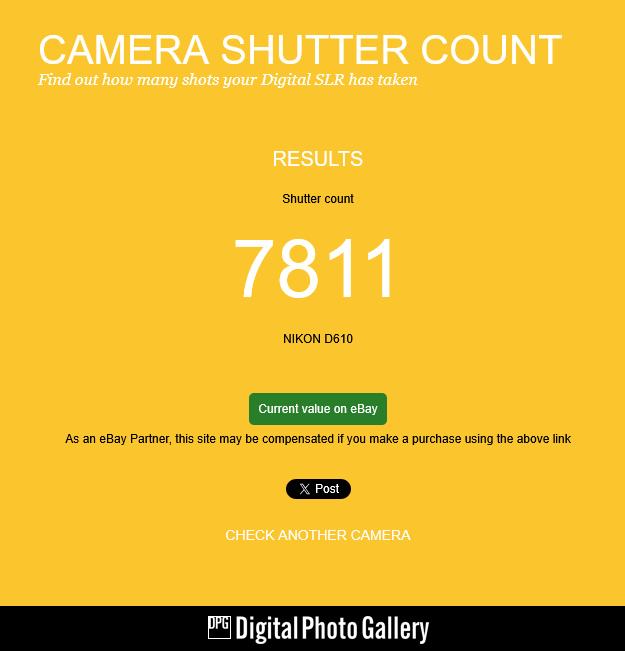Share result via X Post button
Viewport: 625px width, 651px height.
point(318,489)
